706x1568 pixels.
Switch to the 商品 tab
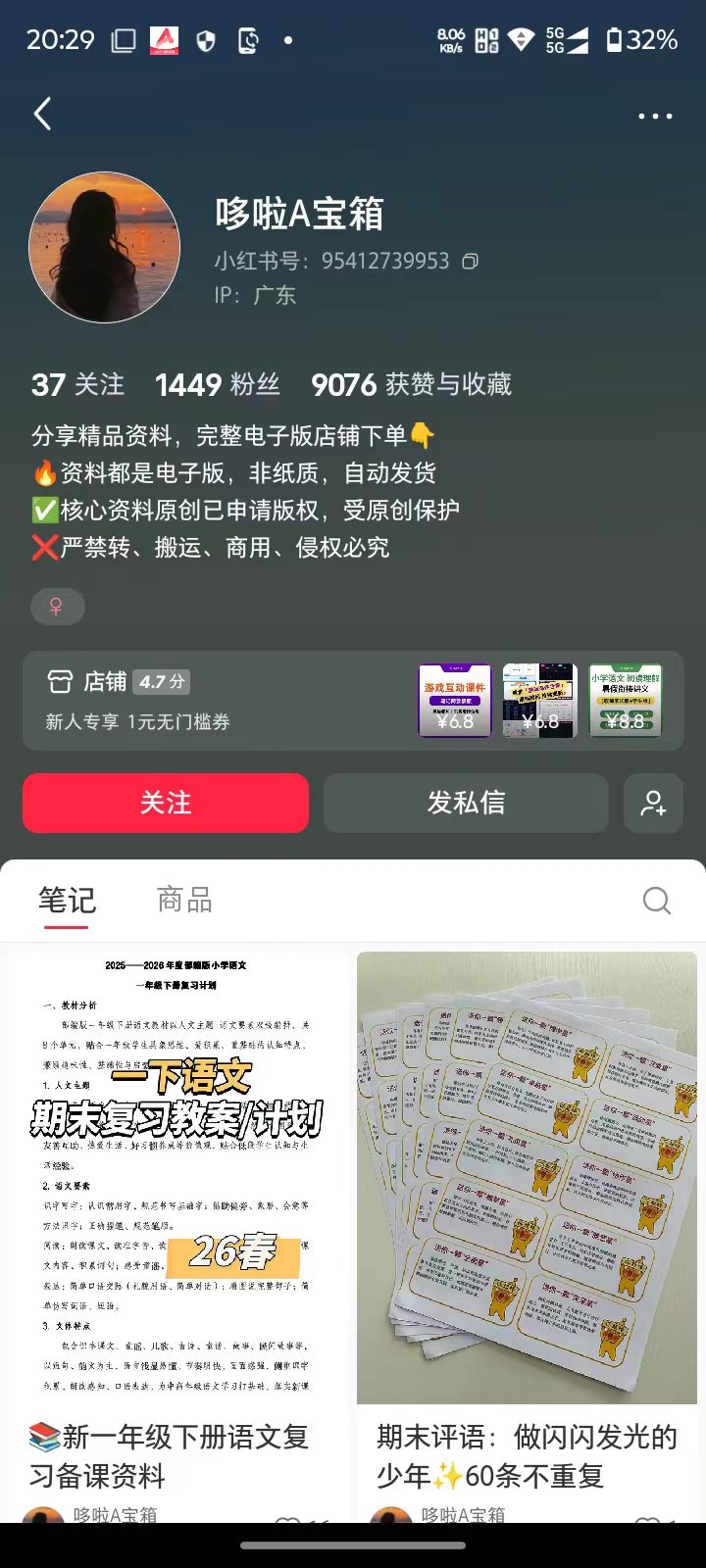[x=184, y=900]
